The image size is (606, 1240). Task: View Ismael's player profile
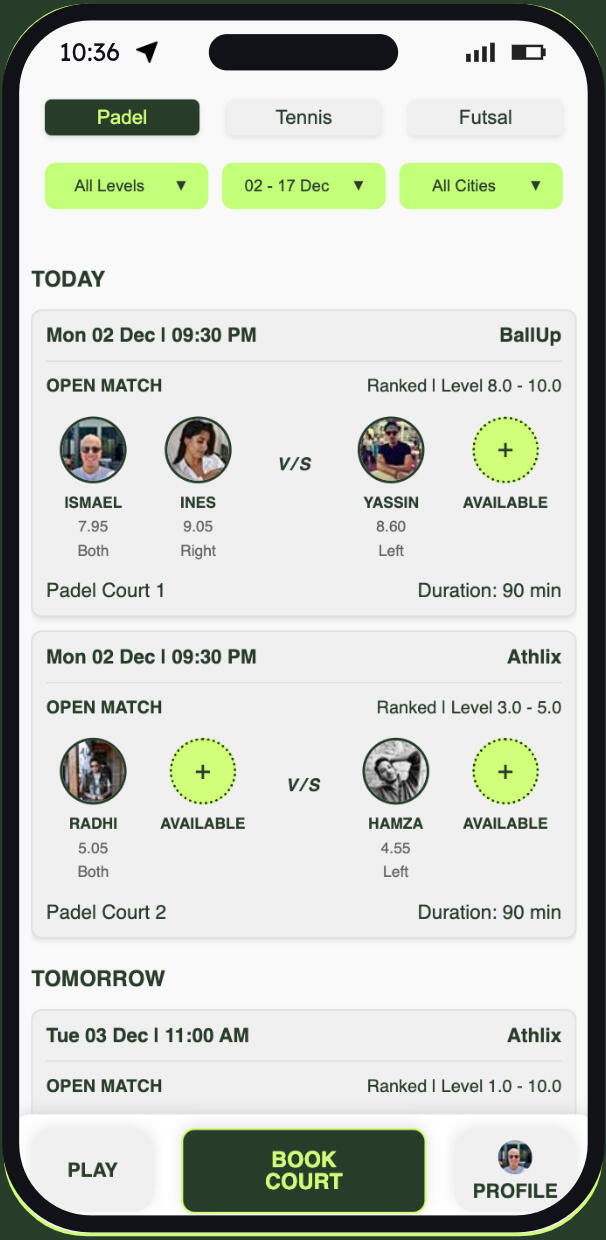[93, 450]
